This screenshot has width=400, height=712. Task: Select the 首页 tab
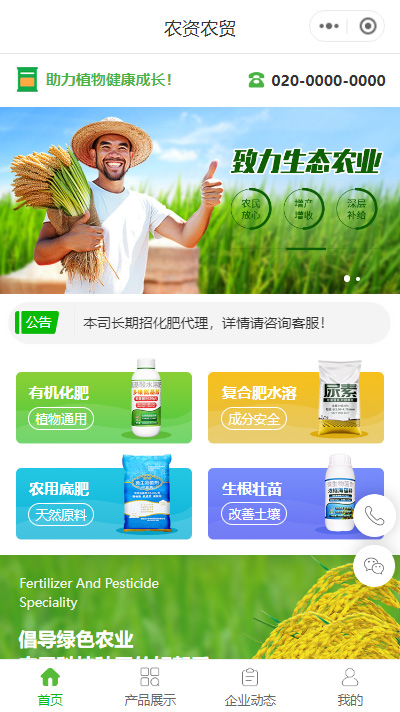coord(50,686)
